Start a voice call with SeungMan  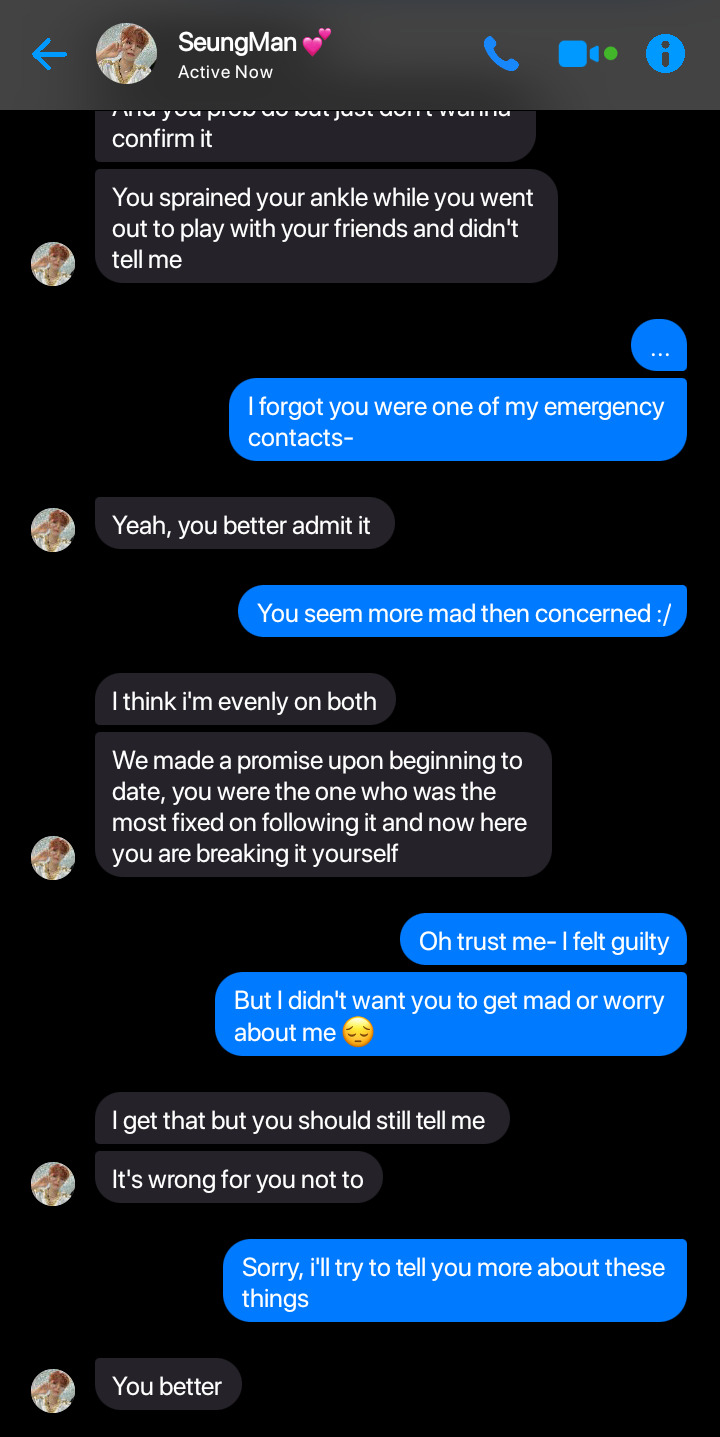(x=501, y=54)
